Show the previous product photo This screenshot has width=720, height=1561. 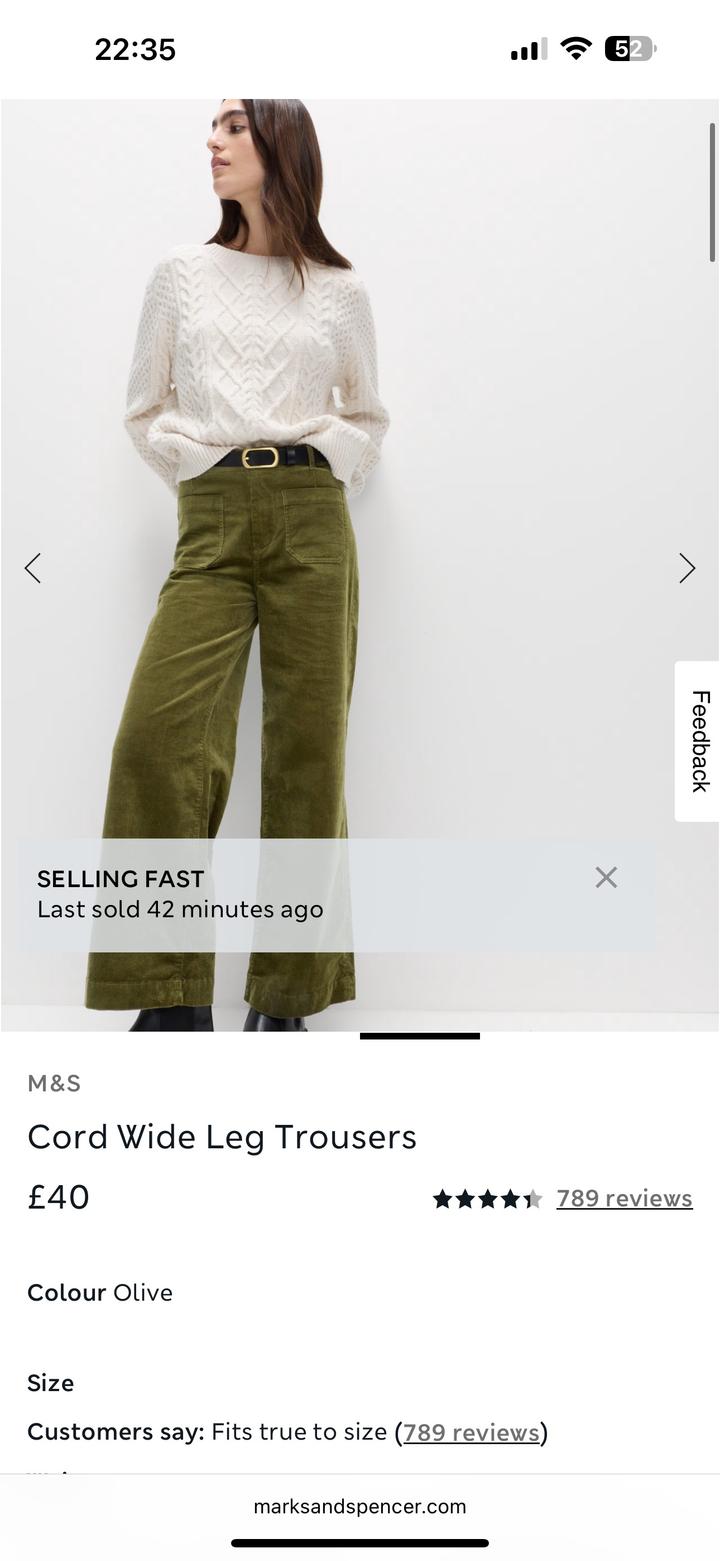pyautogui.click(x=33, y=568)
